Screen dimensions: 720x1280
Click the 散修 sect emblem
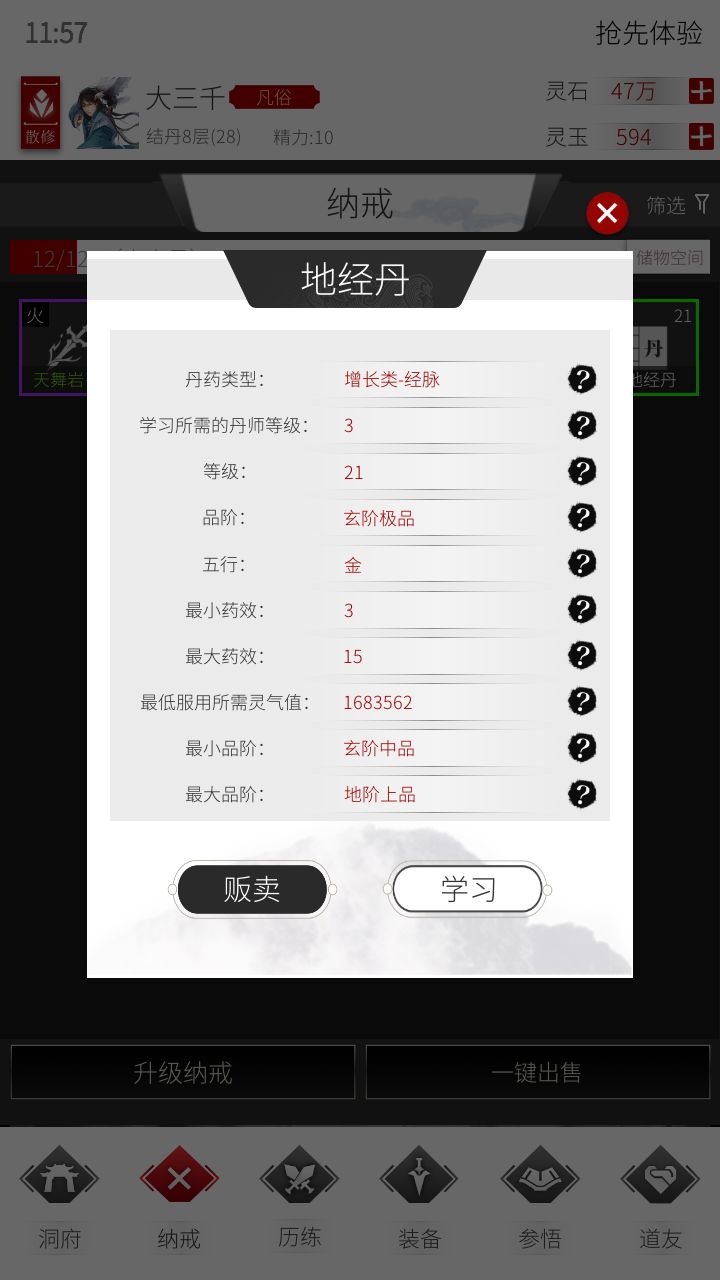coord(40,112)
